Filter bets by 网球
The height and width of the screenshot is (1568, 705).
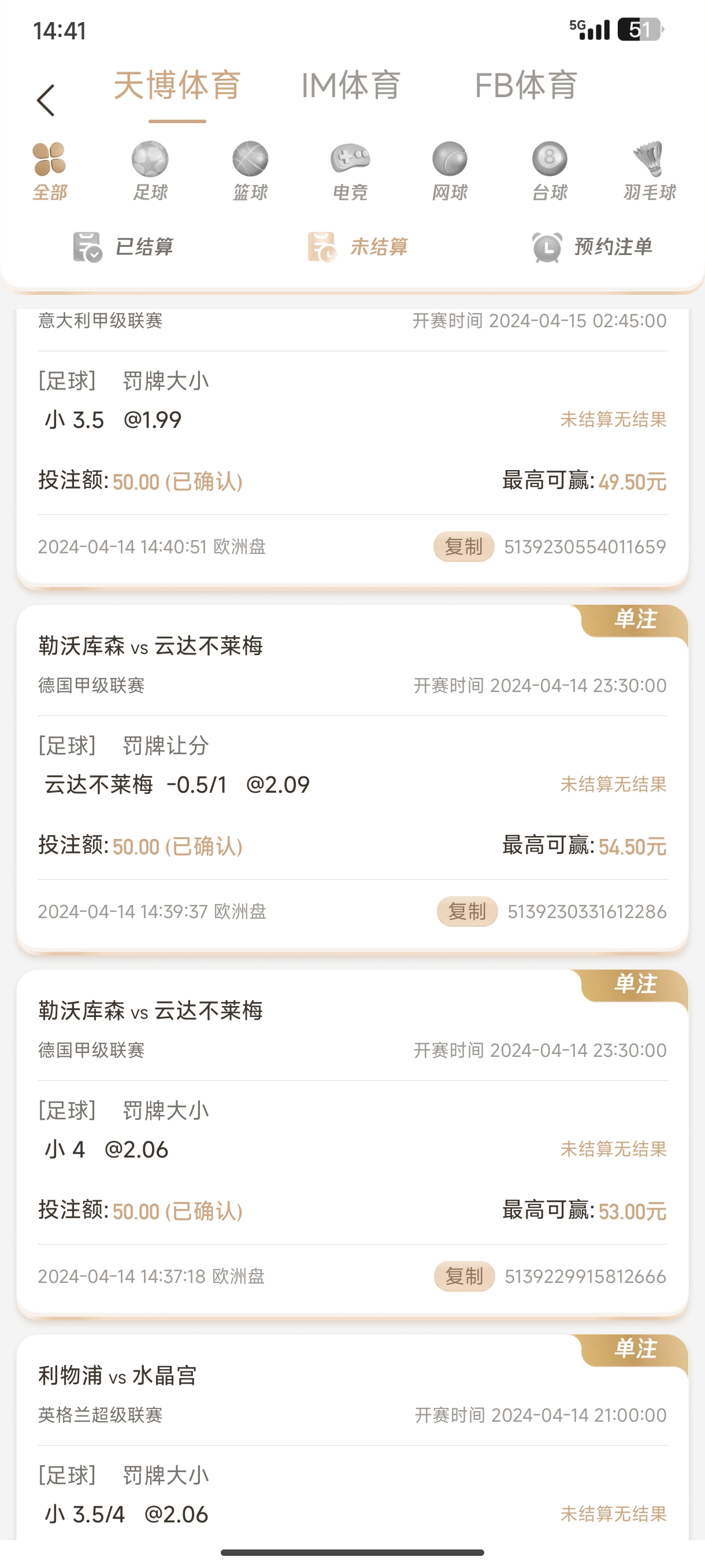(x=450, y=171)
